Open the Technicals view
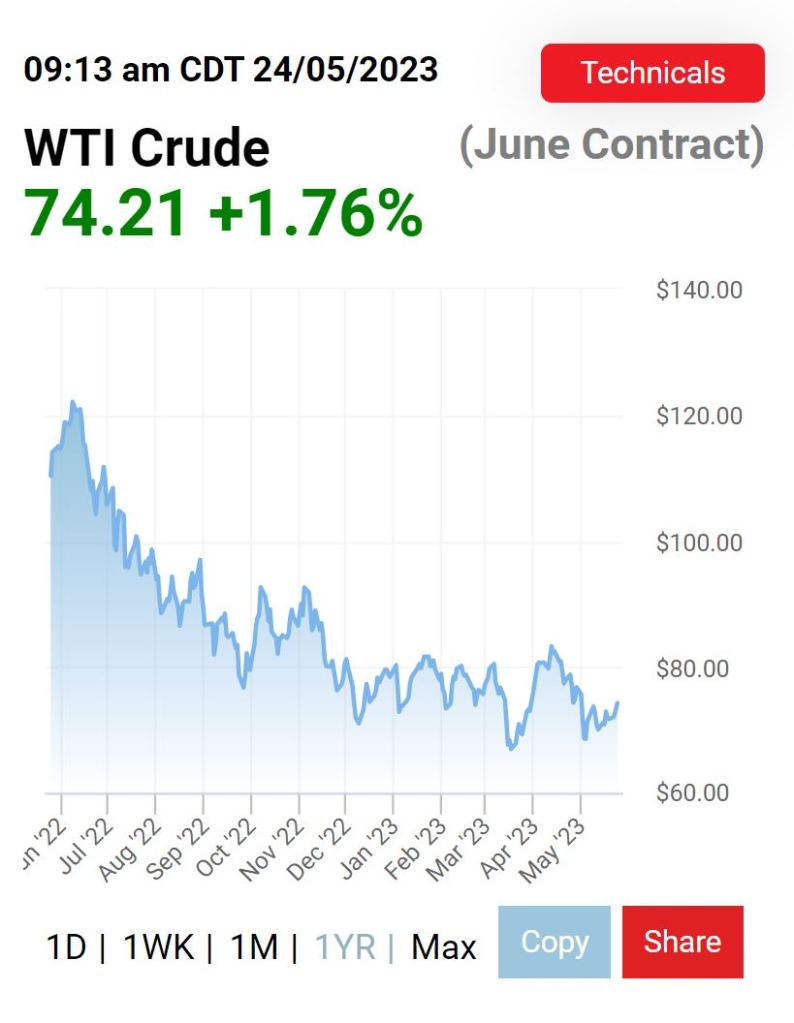Screen dimensions: 794x1023 (652, 73)
